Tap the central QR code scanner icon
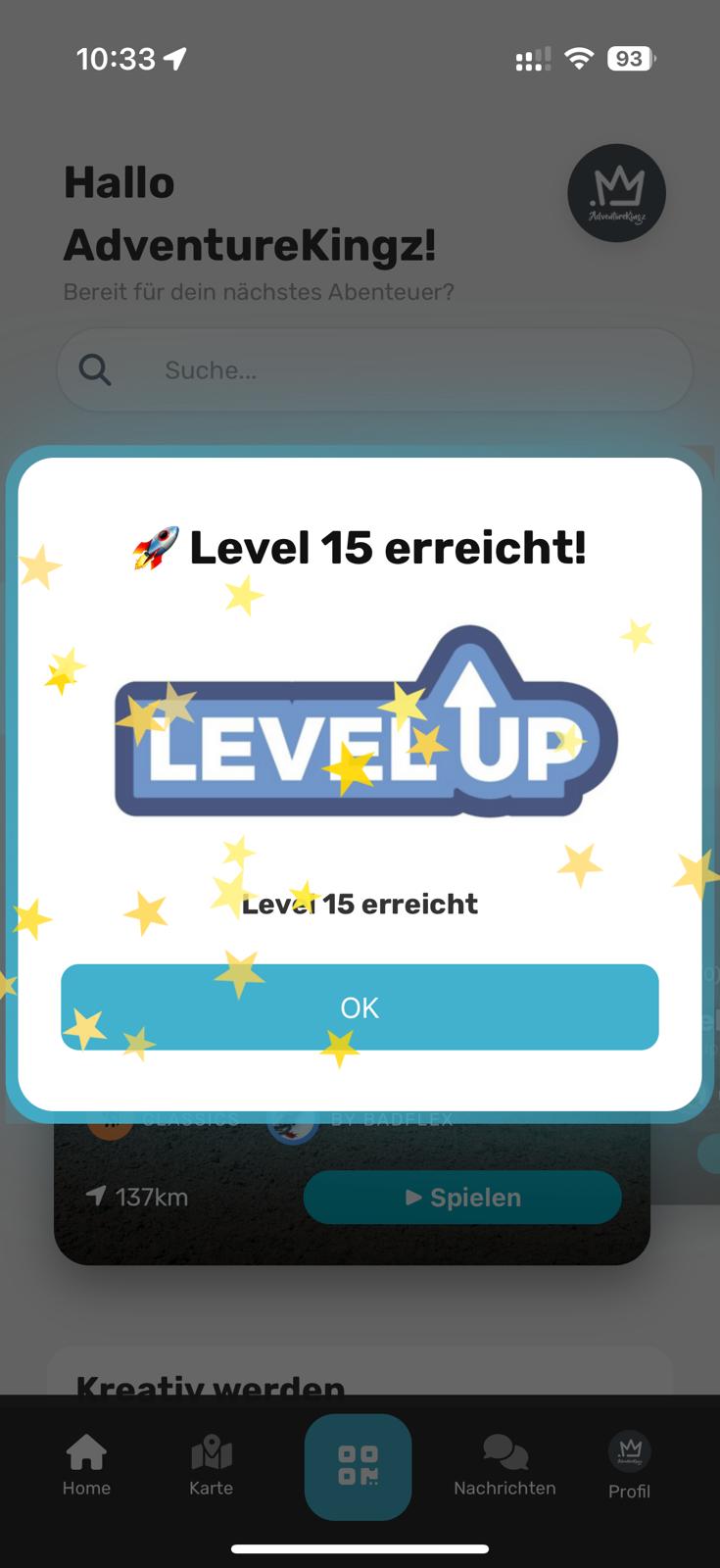The image size is (720, 1568). pos(358,1467)
